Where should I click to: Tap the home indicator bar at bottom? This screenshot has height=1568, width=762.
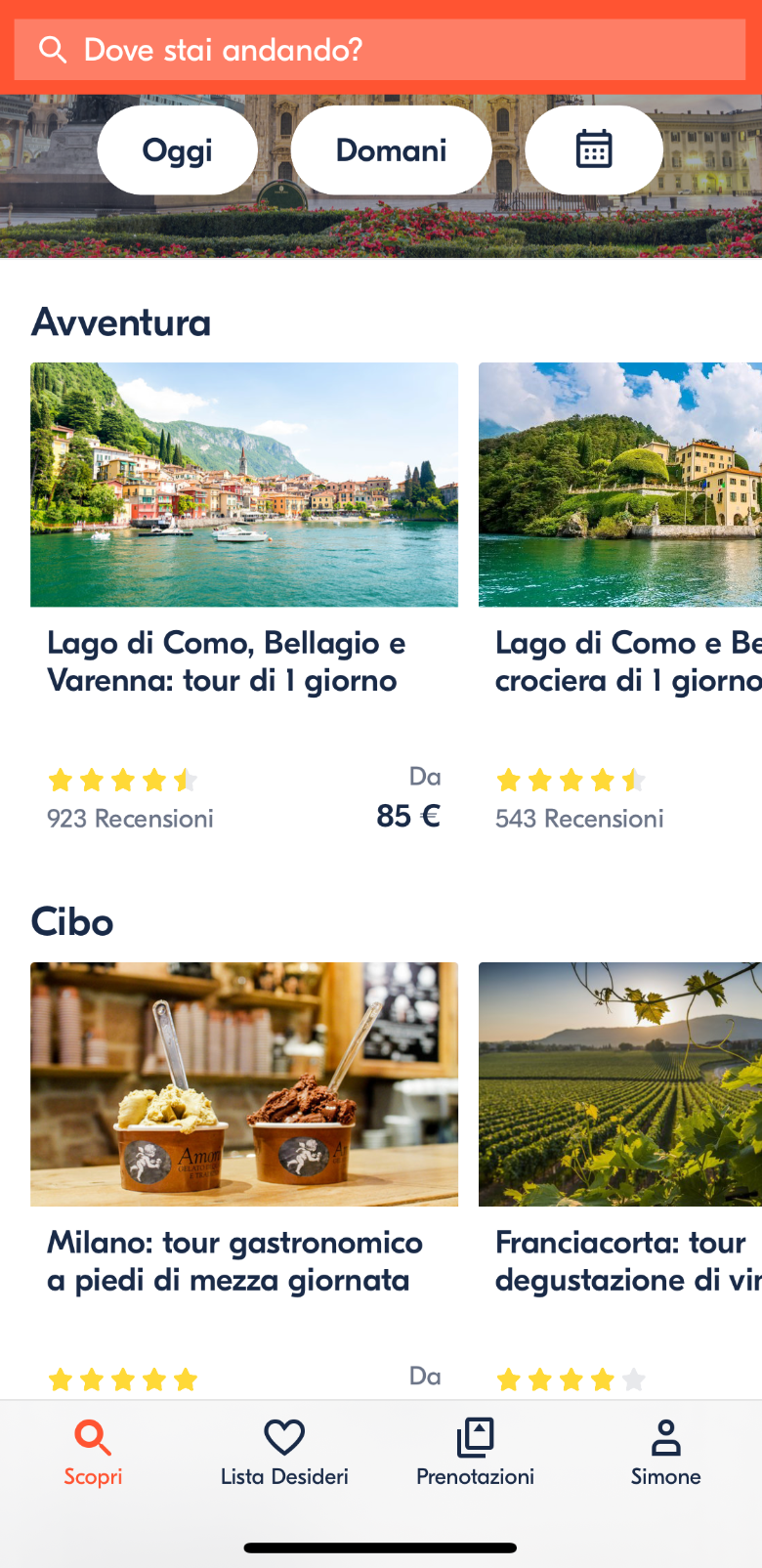pos(381,1547)
